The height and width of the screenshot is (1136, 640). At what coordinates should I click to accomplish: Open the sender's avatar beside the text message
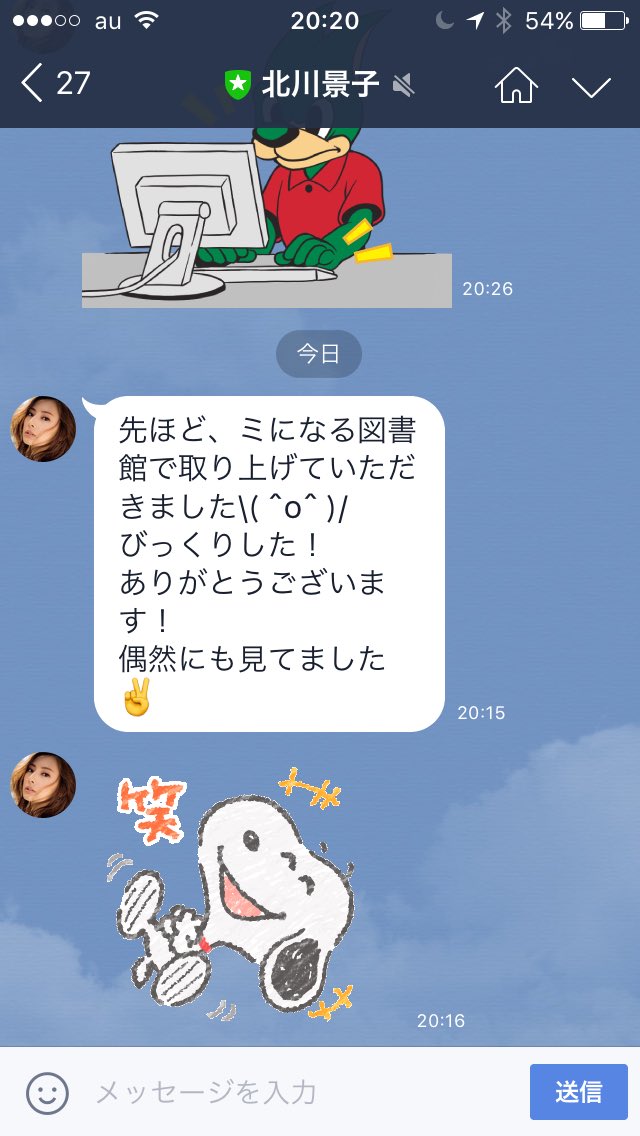tap(43, 429)
